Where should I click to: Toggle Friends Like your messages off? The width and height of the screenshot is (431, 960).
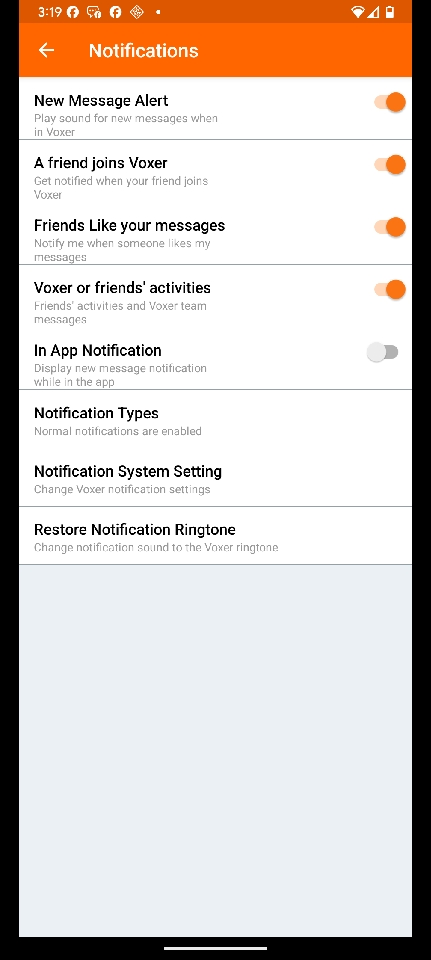pos(390,227)
